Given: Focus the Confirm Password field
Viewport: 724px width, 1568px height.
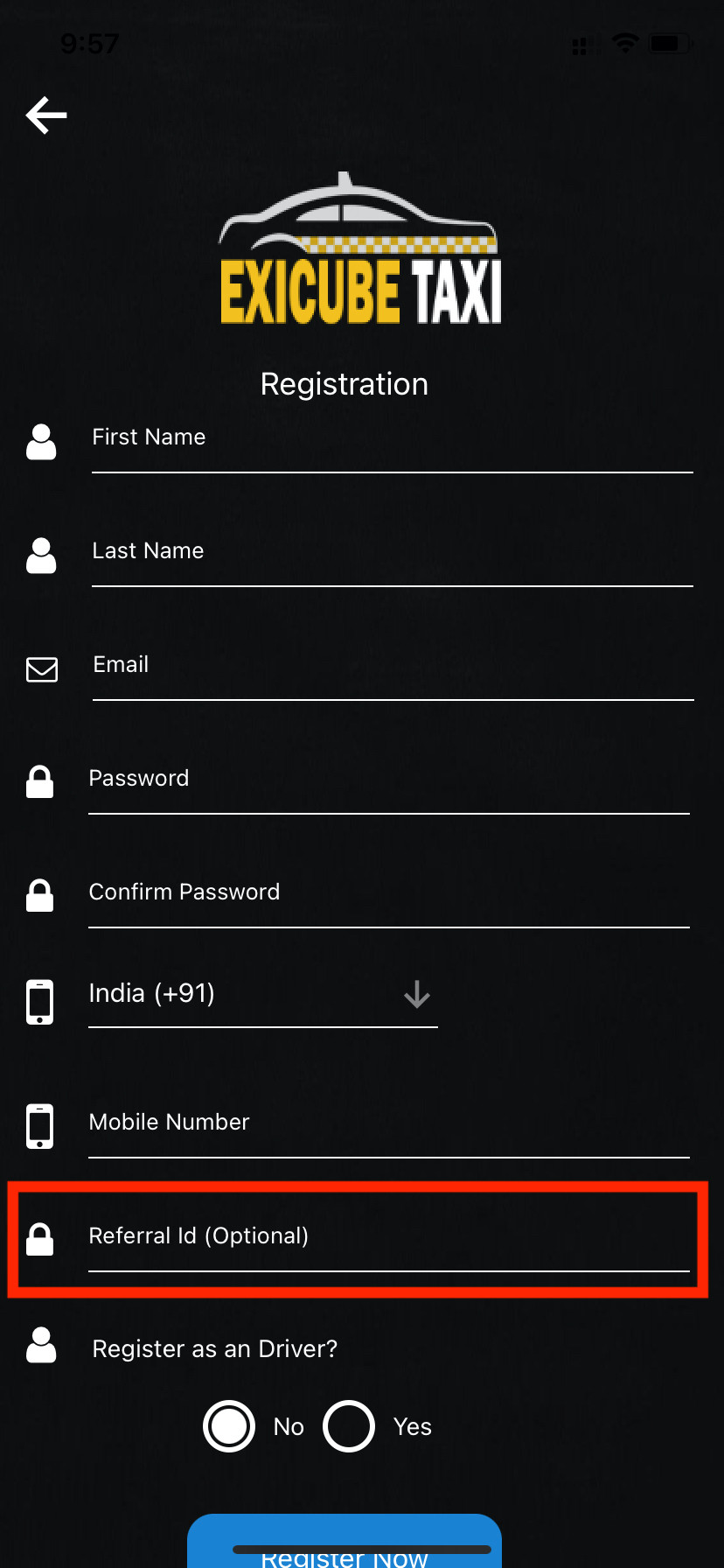Looking at the screenshot, I should (389, 897).
